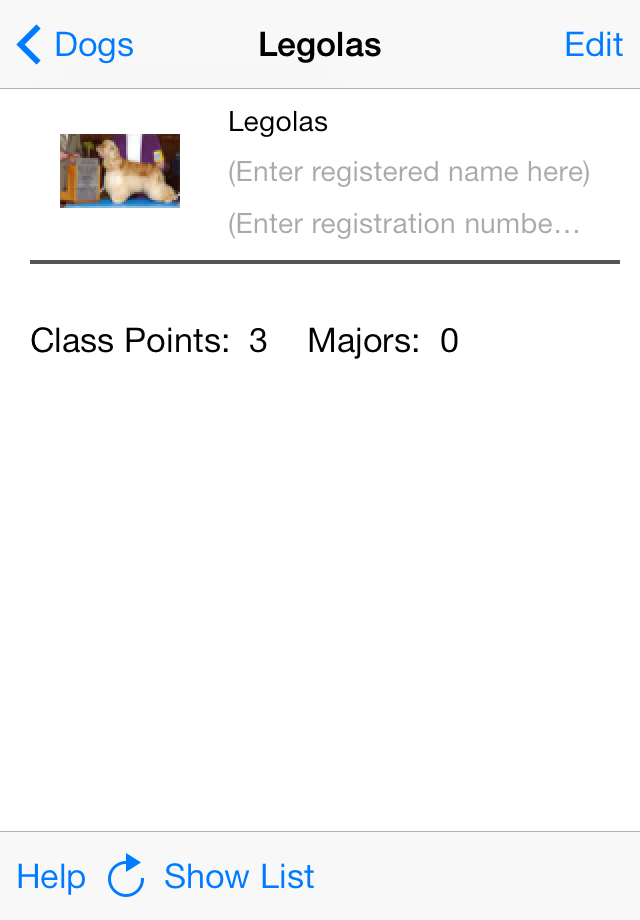Open Legolas's dog photo
Viewport: 640px width, 920px height.
pyautogui.click(x=120, y=171)
